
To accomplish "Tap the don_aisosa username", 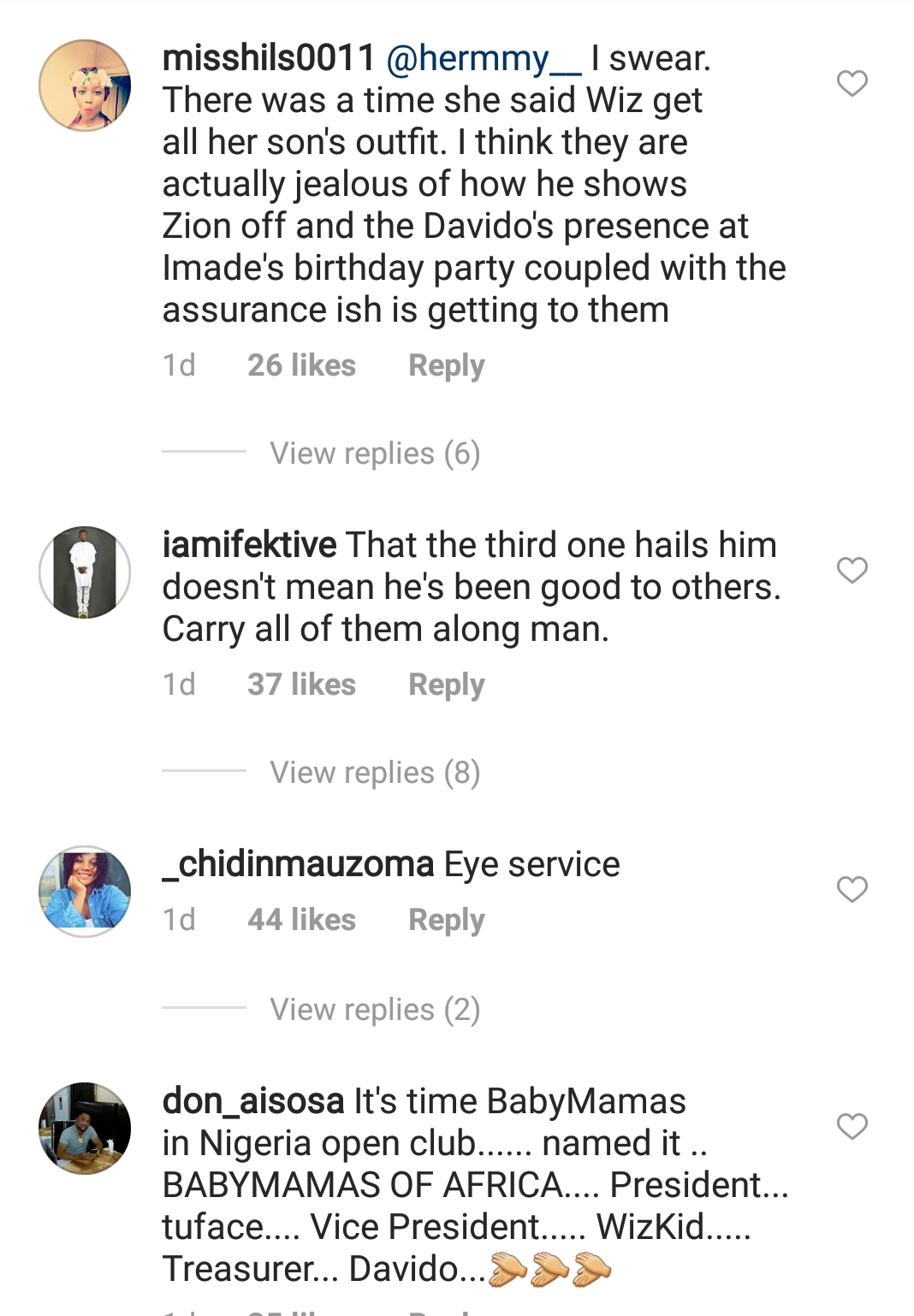I will (x=253, y=1101).
